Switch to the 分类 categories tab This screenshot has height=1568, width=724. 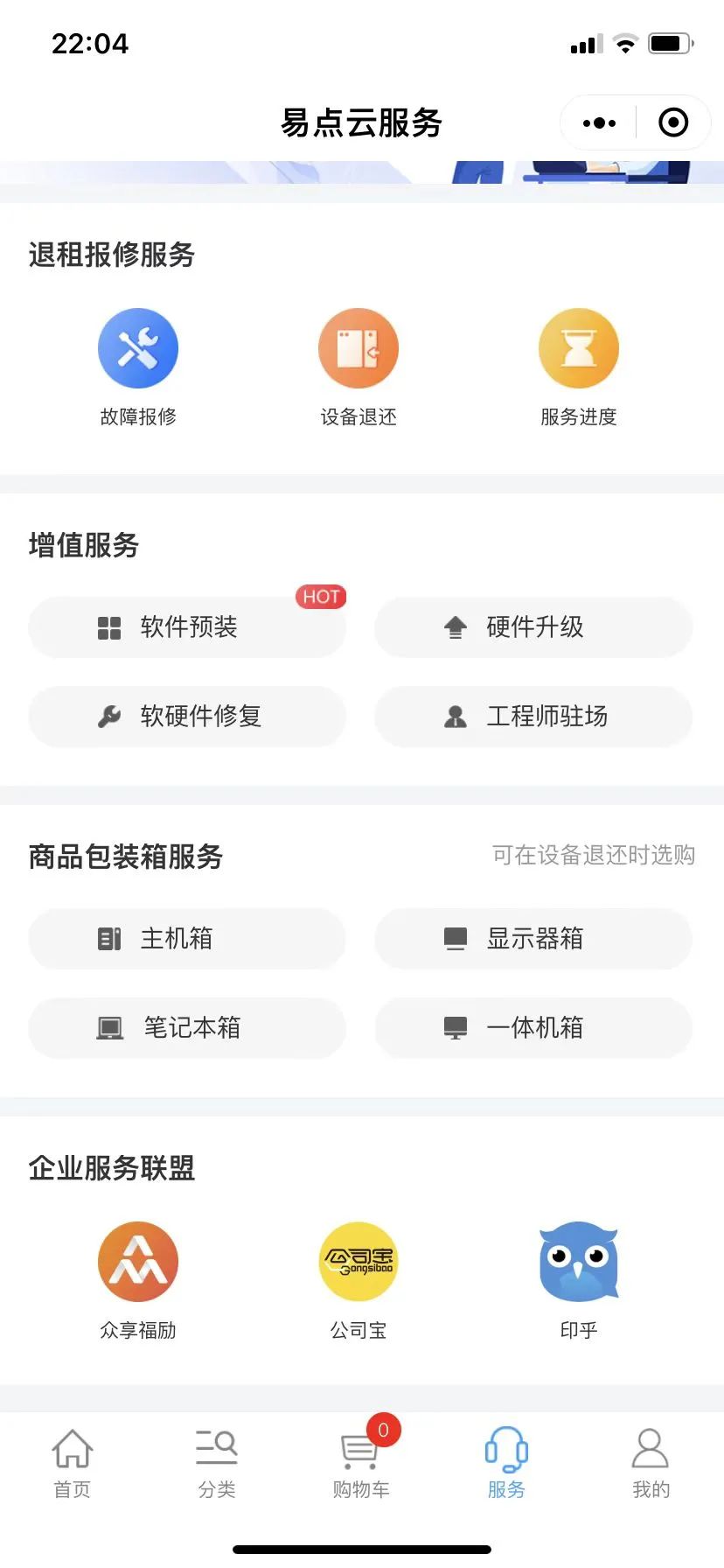pos(217,1463)
